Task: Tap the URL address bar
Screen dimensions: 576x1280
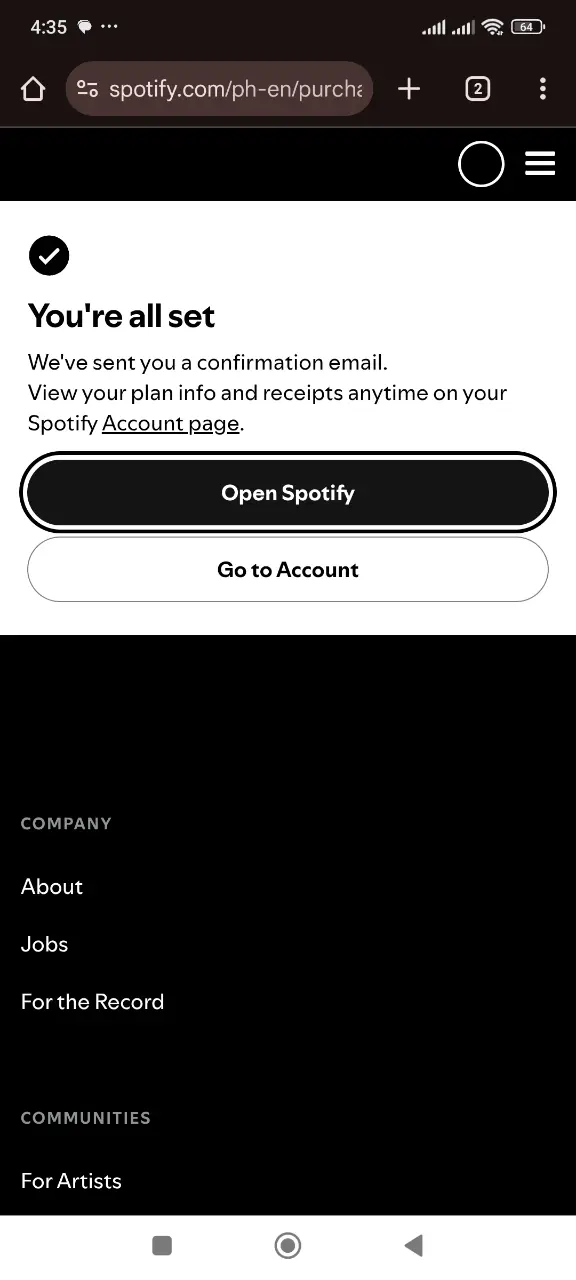Action: point(219,89)
